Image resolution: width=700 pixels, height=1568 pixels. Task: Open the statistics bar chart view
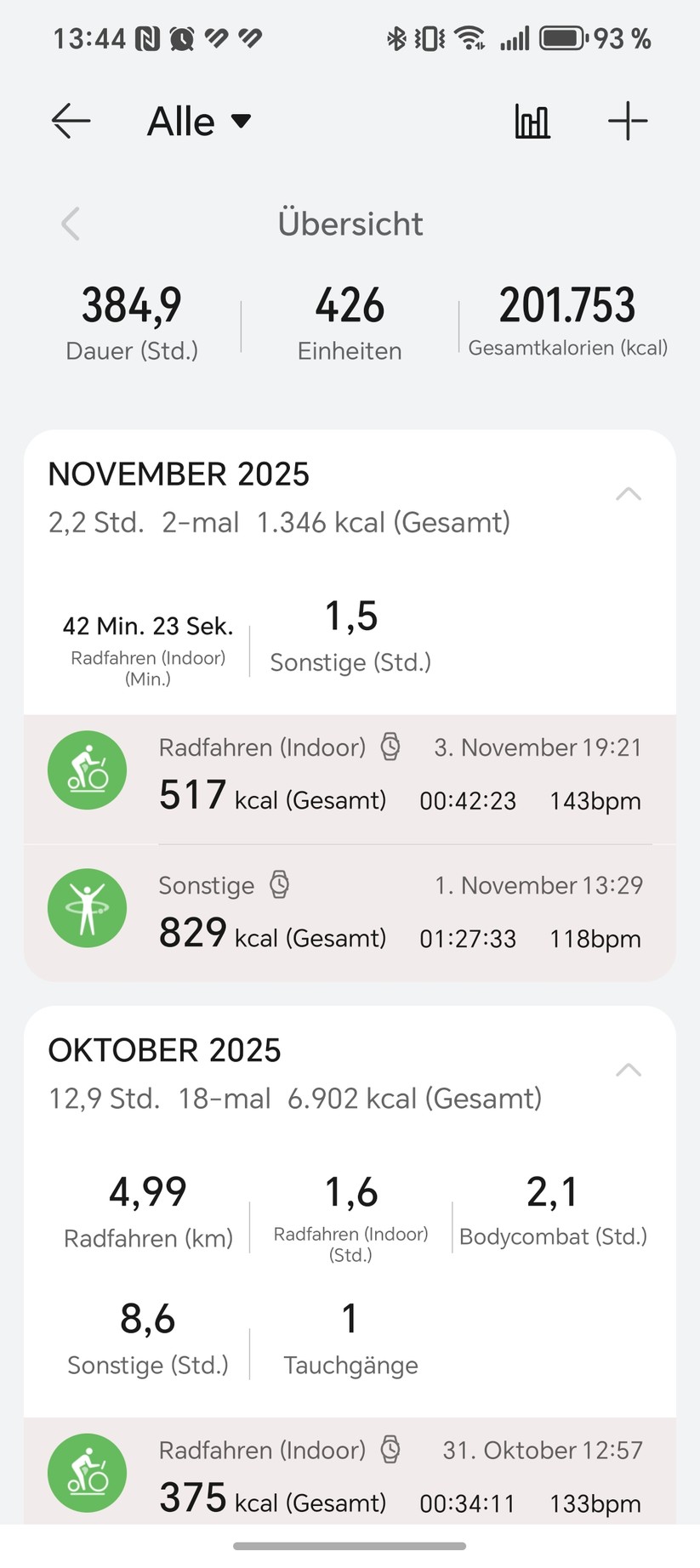[x=532, y=121]
